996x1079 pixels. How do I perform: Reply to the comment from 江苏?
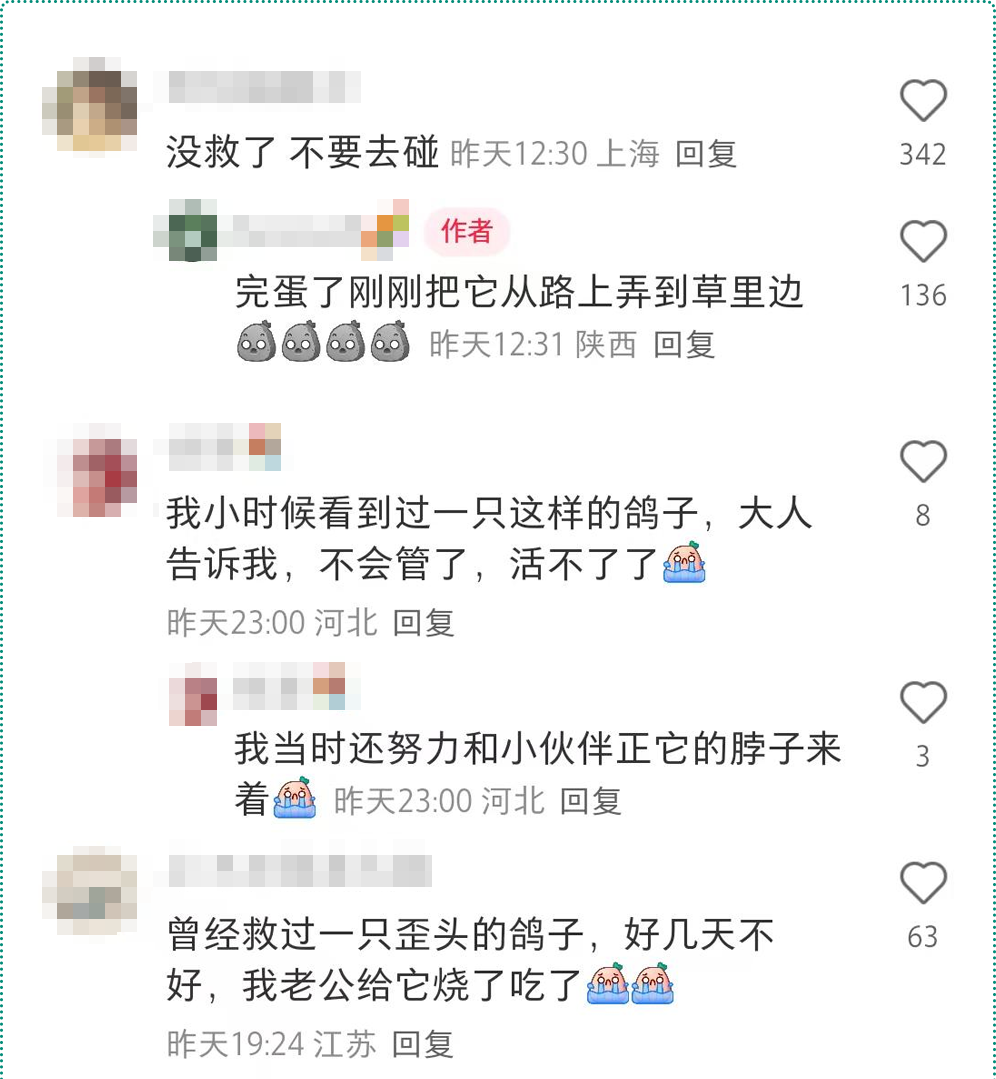(x=422, y=1045)
